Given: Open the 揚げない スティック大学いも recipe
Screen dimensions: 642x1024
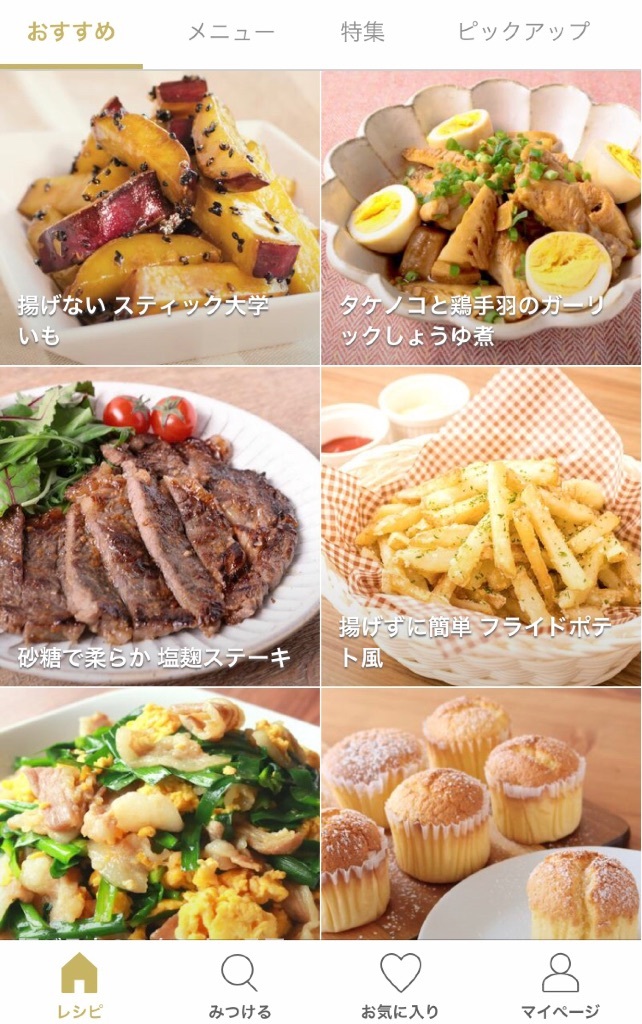Looking at the screenshot, I should [160, 218].
